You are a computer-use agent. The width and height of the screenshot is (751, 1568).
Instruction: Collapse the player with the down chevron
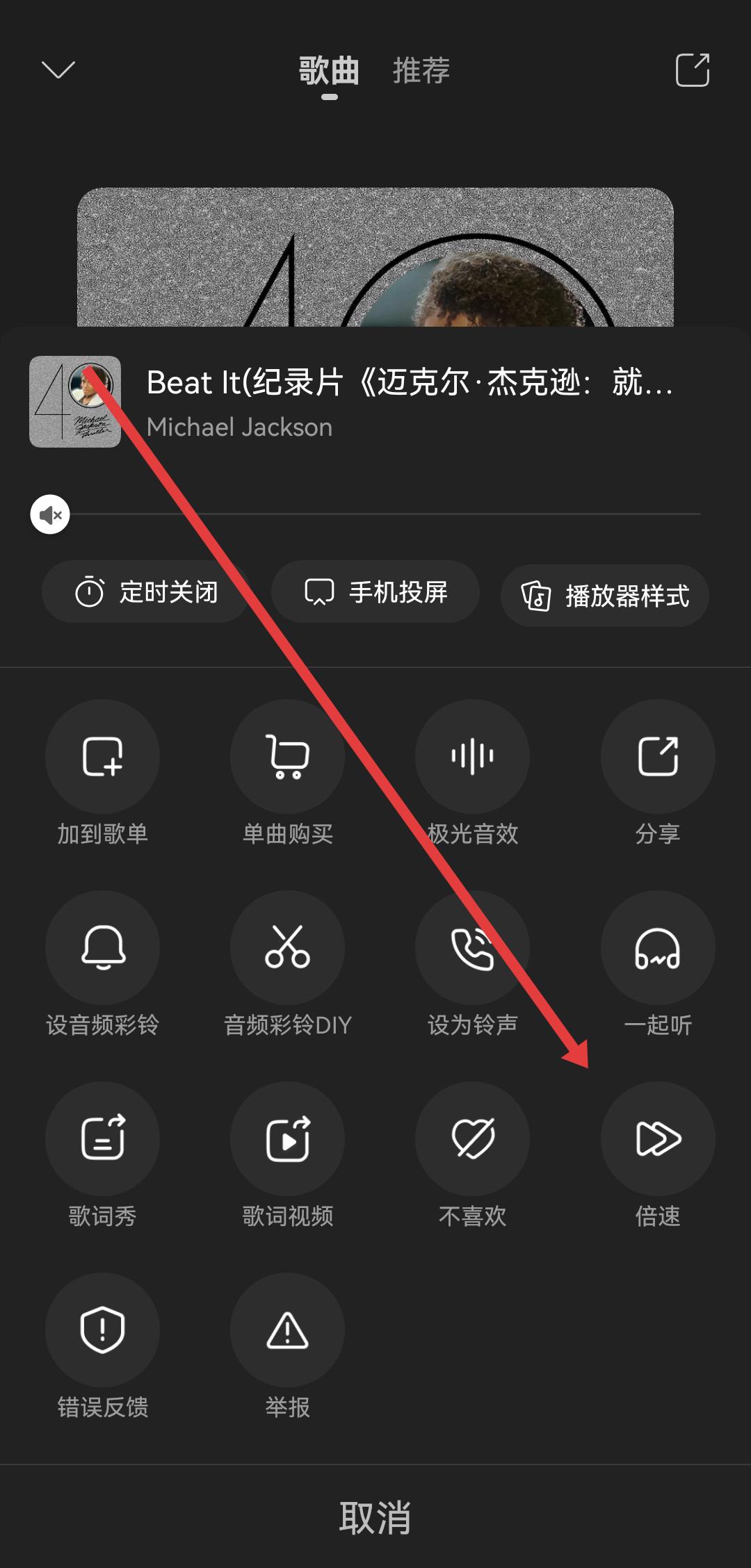58,70
